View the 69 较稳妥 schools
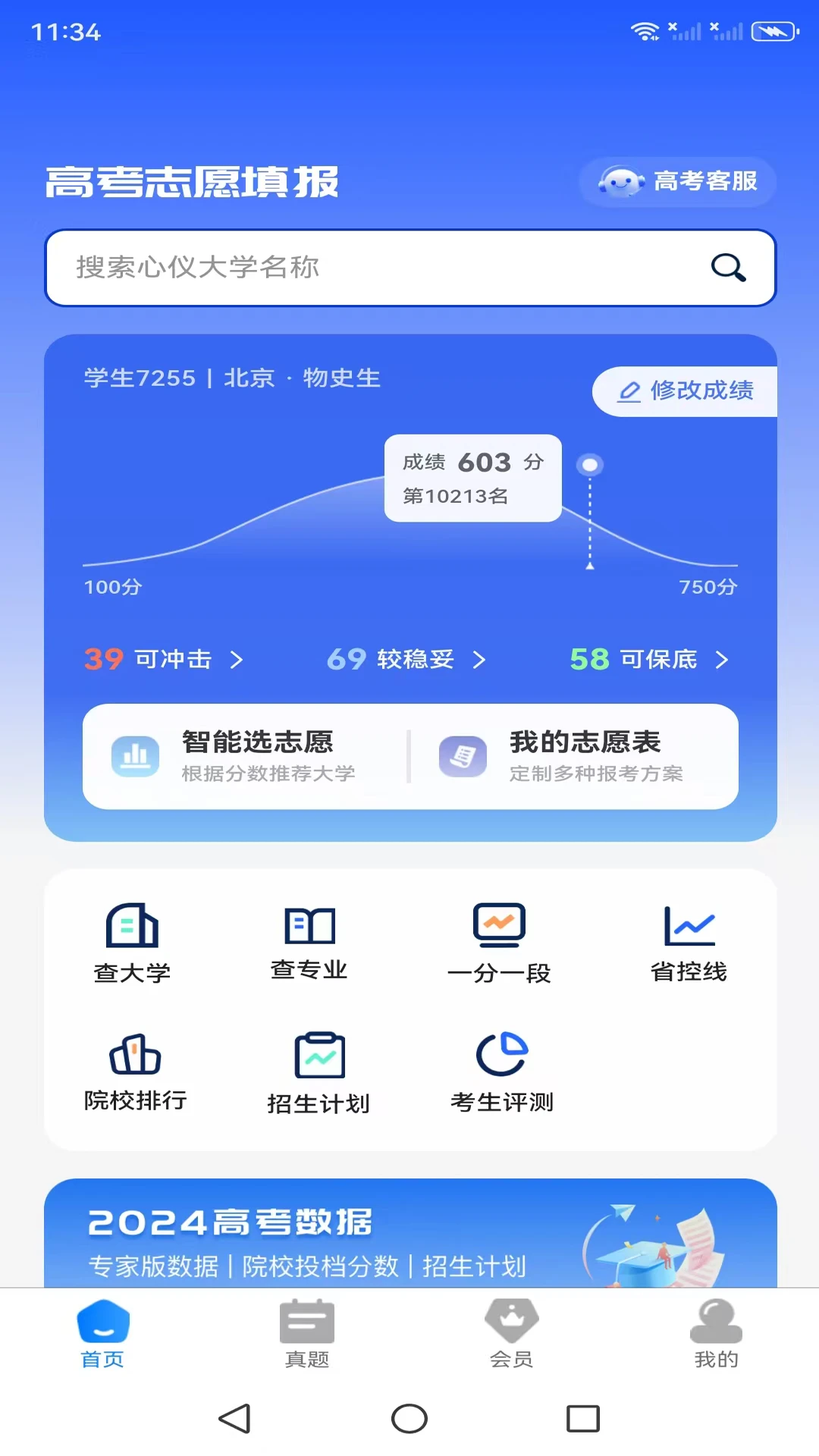This screenshot has height=1456, width=819. point(406,660)
